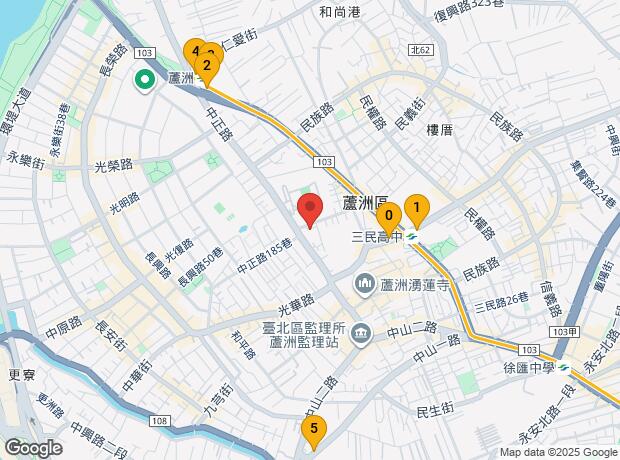This screenshot has height=460, width=620.
Task: Tap orange marker number 0
Action: click(x=388, y=215)
